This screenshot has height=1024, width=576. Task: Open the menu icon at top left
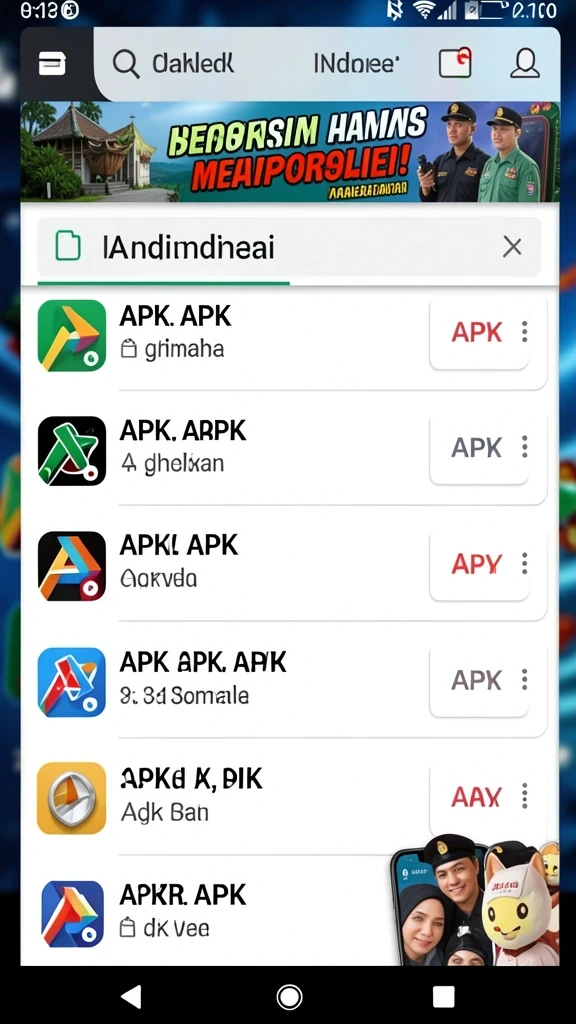[52, 63]
